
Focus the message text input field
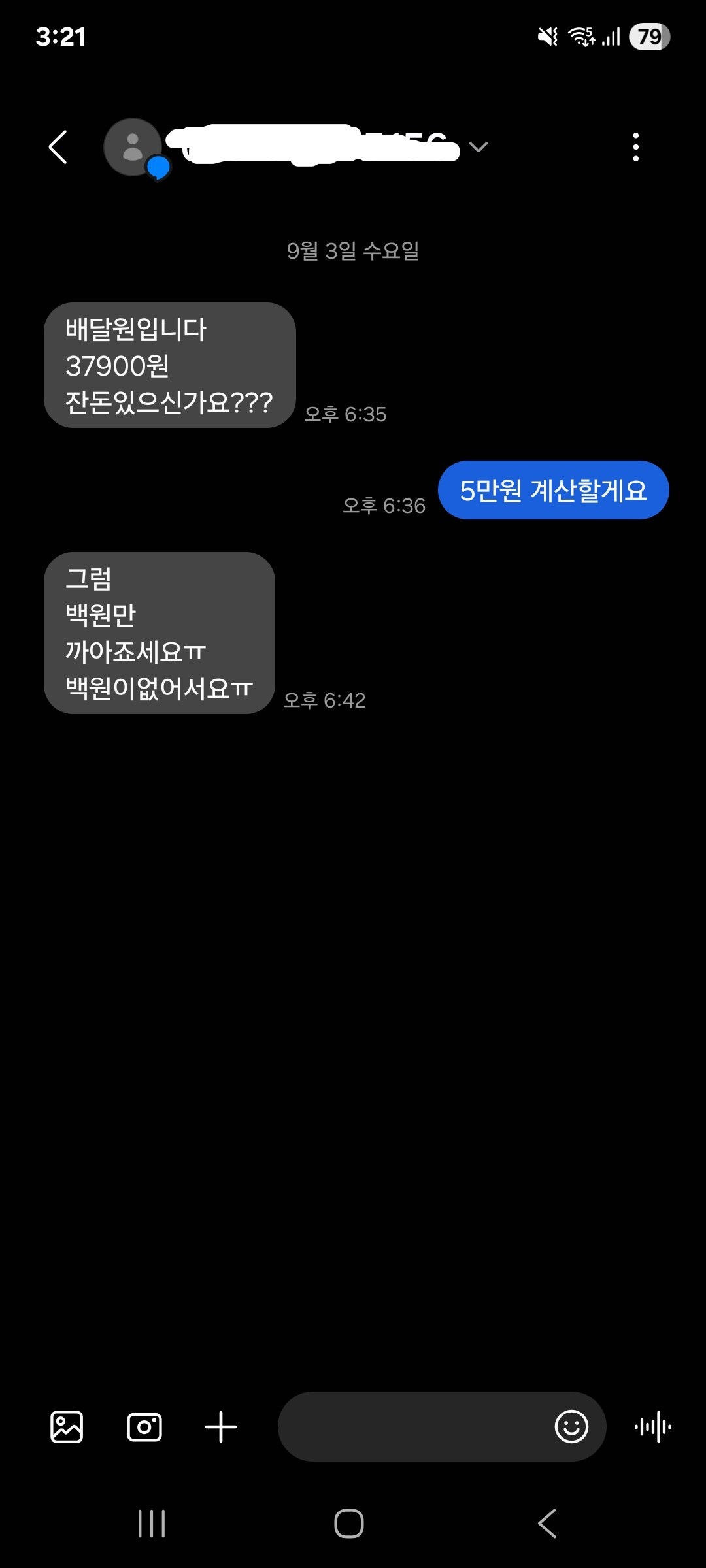[x=412, y=1426]
